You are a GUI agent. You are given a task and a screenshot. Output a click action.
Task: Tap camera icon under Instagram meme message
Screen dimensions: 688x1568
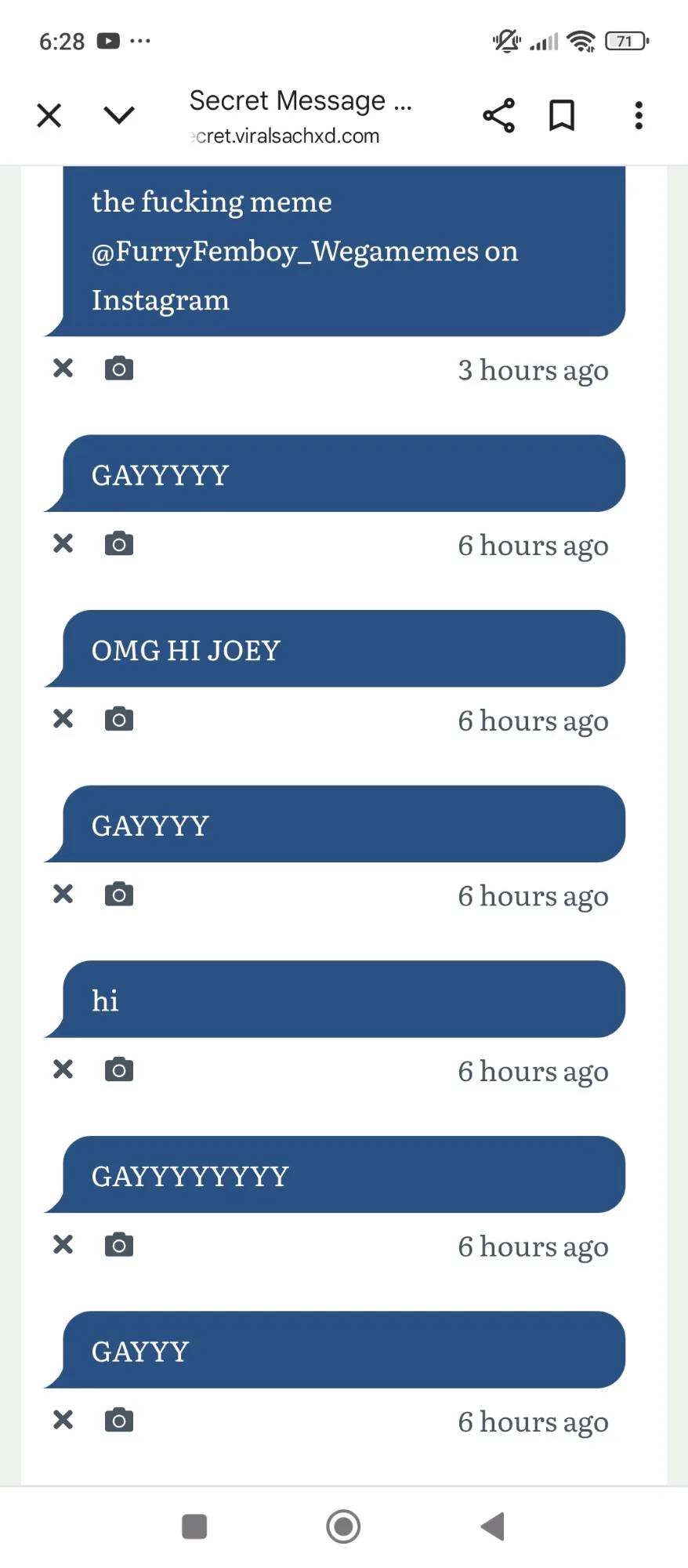119,368
